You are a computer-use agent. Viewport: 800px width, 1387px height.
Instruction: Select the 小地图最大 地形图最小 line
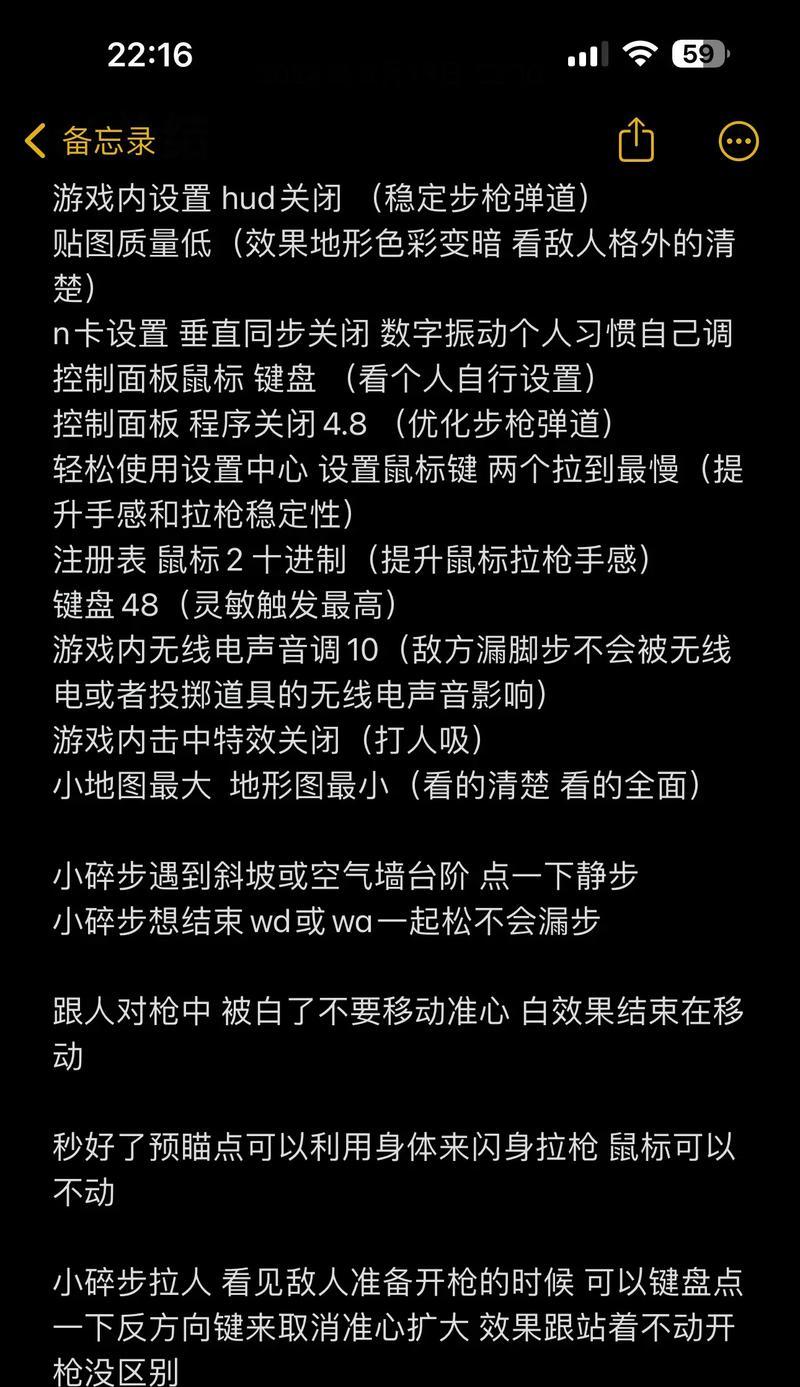click(x=378, y=786)
